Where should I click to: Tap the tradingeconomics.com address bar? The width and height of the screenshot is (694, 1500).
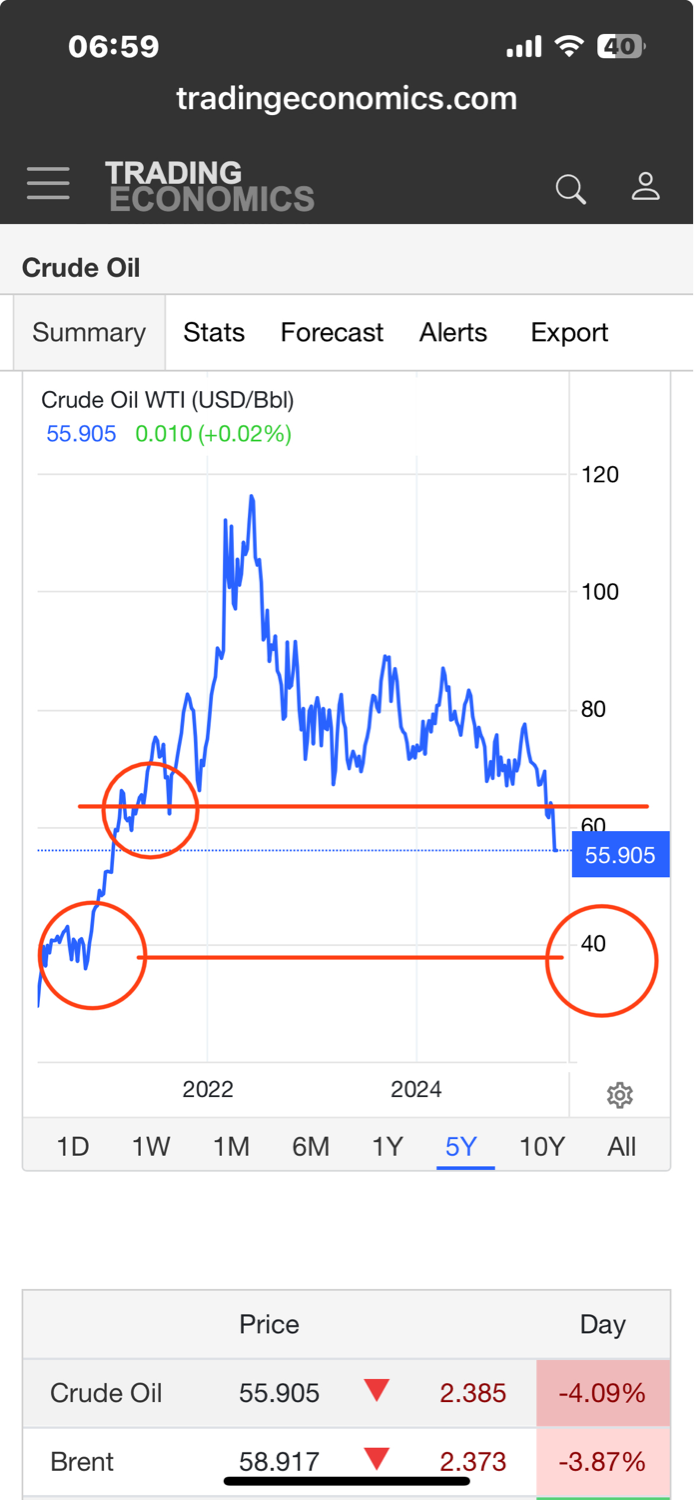(x=347, y=98)
